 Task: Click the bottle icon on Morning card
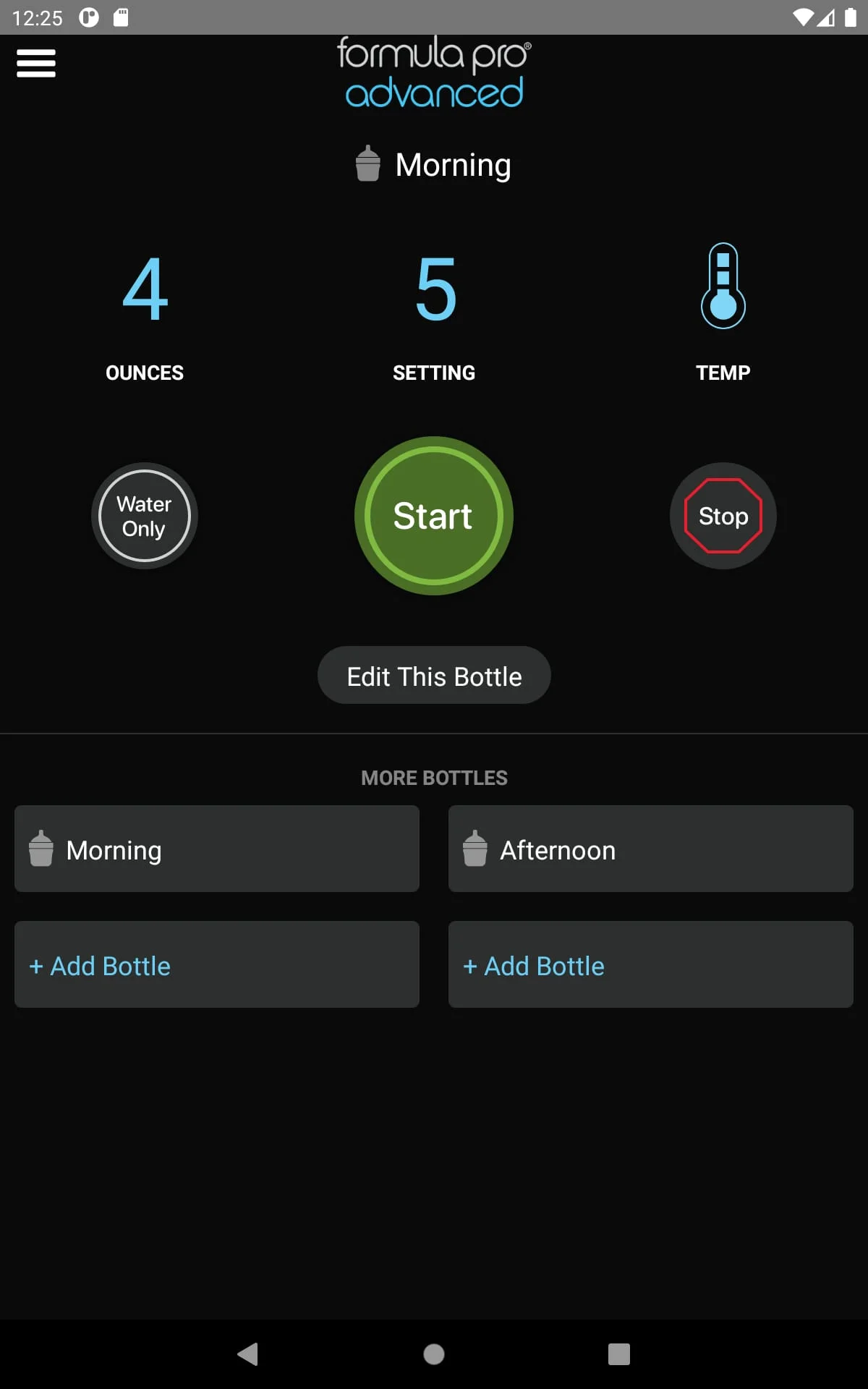pos(42,849)
